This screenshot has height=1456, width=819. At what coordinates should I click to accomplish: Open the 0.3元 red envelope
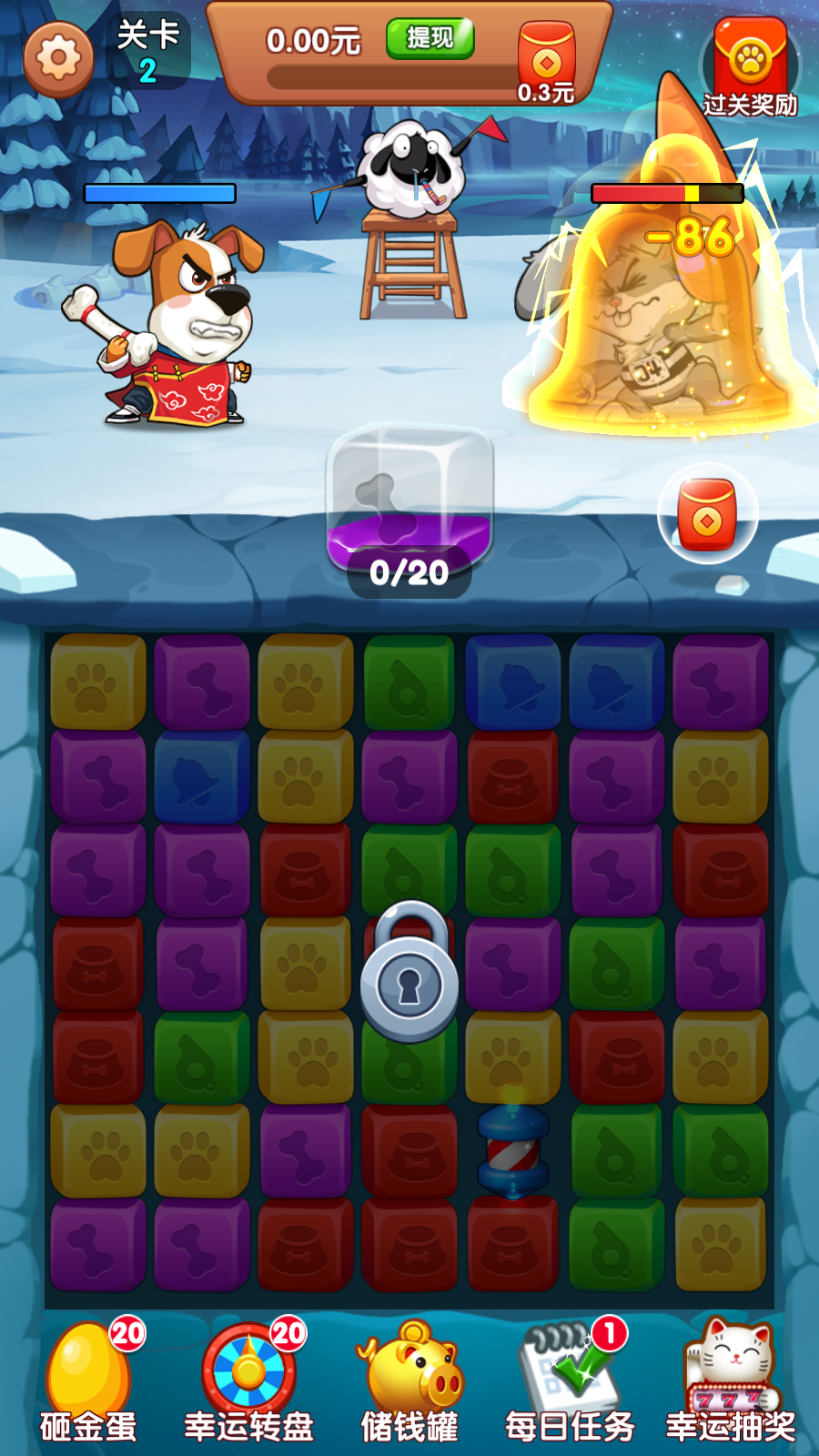pyautogui.click(x=546, y=62)
